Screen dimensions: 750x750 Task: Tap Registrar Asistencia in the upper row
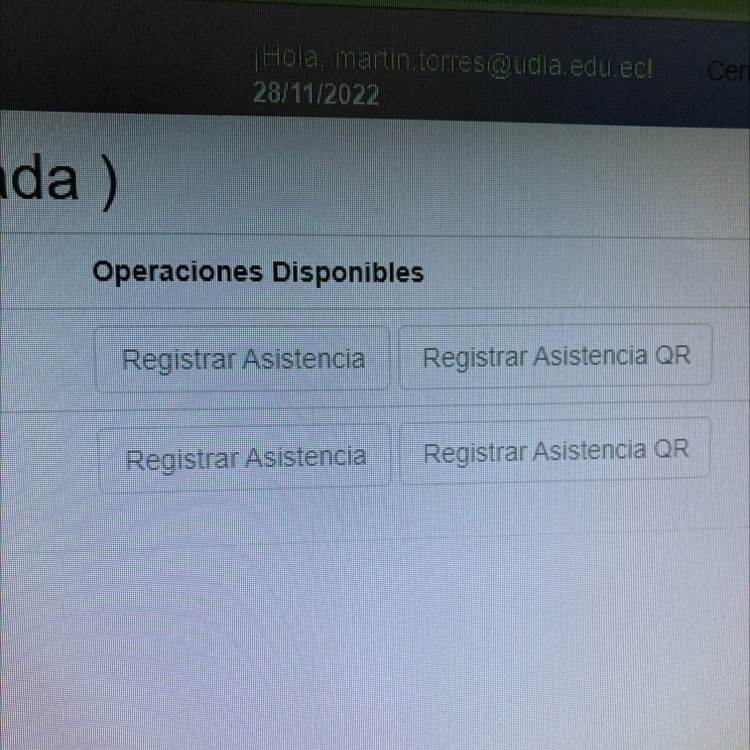pyautogui.click(x=243, y=358)
